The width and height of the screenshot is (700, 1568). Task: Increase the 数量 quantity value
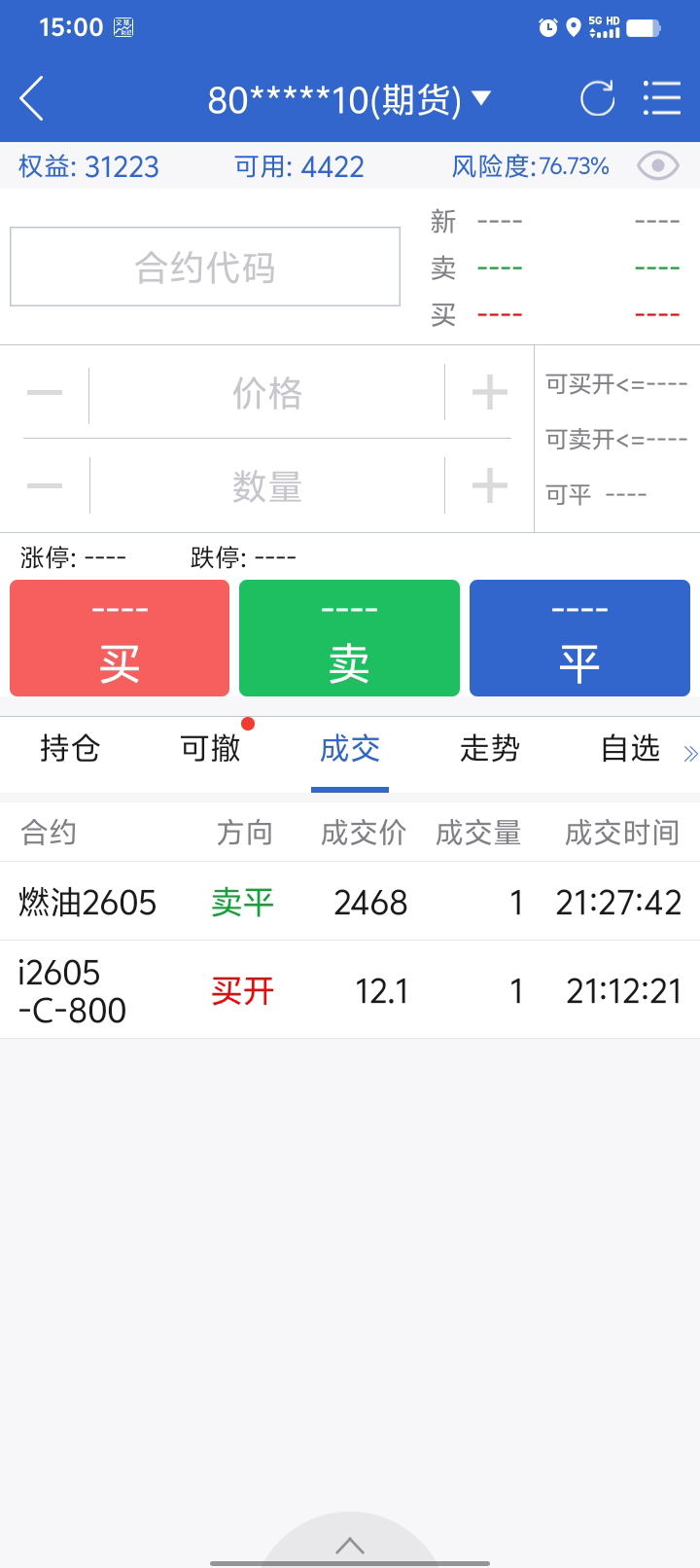coord(489,485)
